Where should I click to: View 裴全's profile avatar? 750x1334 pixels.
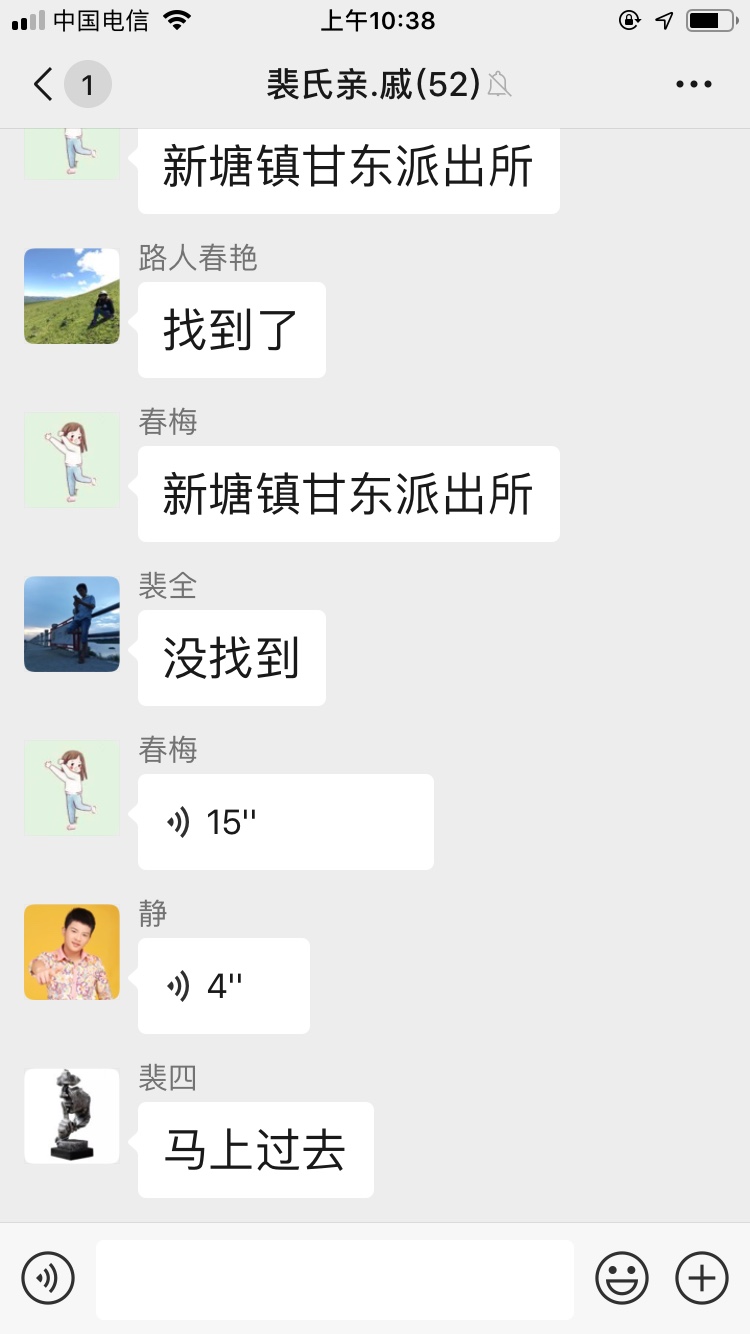(72, 624)
